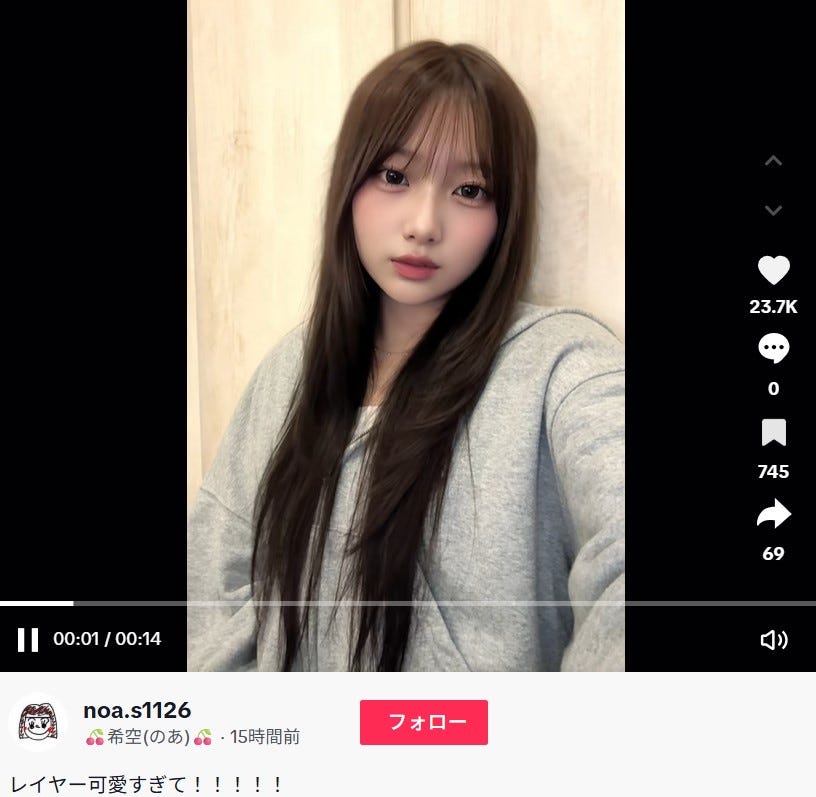Share this video with the arrow icon
The height and width of the screenshot is (797, 816).
(773, 514)
